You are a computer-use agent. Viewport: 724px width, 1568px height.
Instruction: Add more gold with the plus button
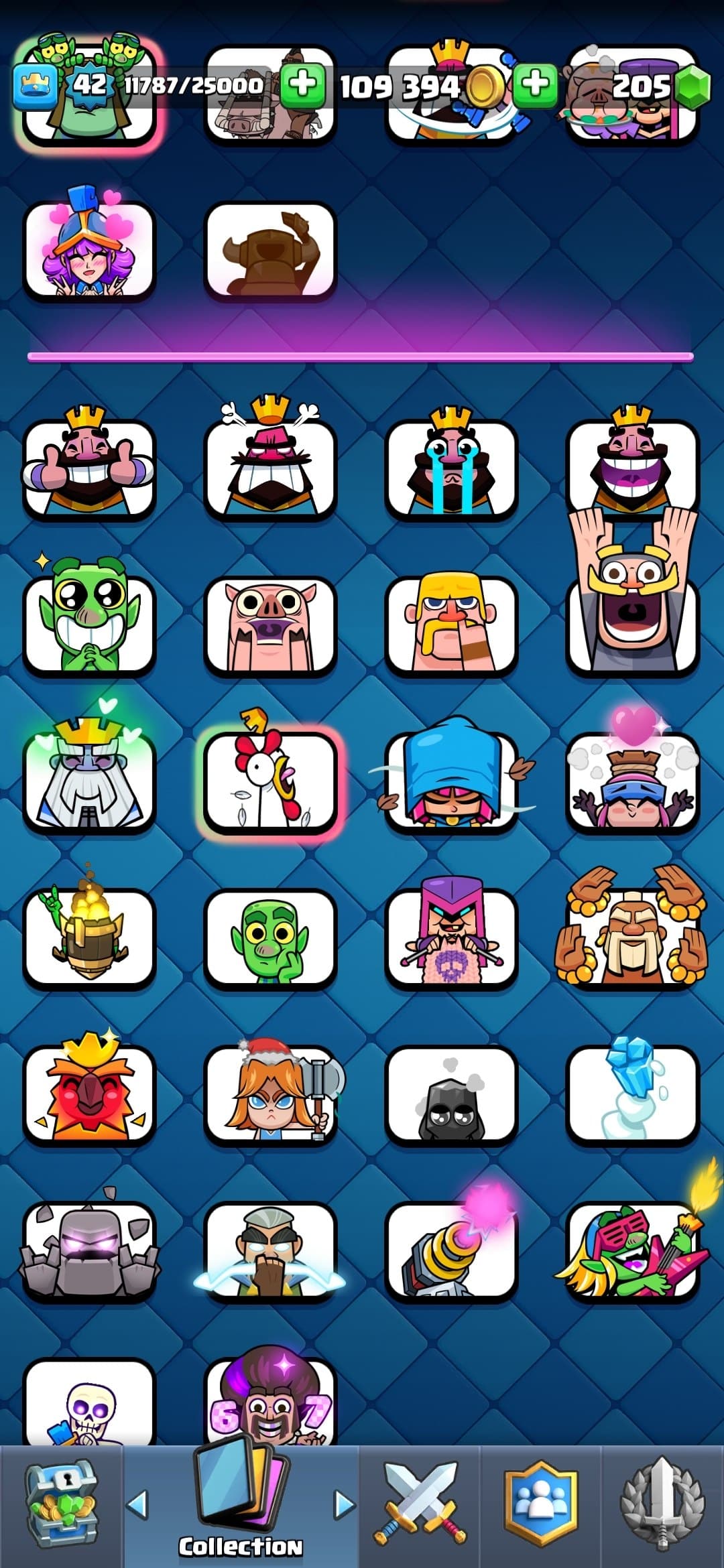pos(535,86)
